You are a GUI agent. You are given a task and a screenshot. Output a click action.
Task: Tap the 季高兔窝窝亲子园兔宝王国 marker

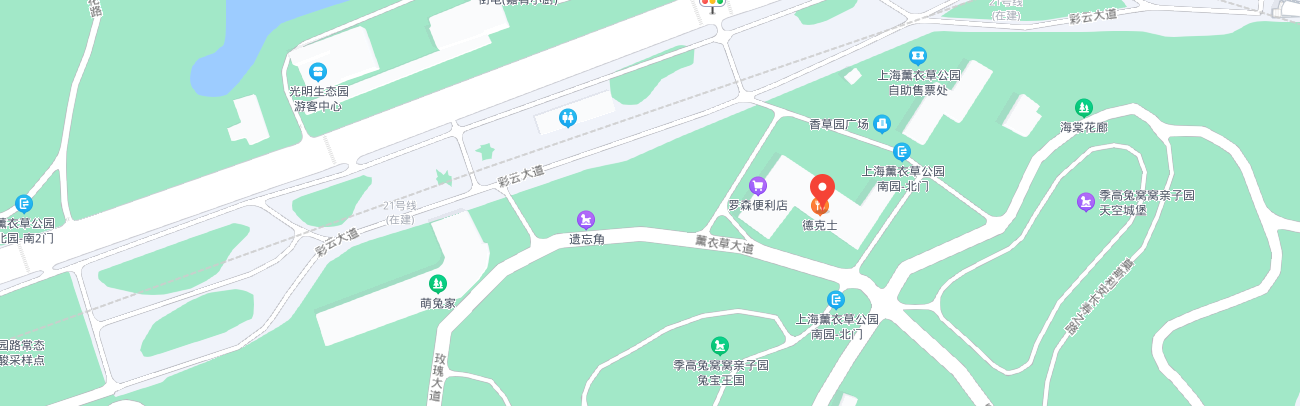pos(719,346)
